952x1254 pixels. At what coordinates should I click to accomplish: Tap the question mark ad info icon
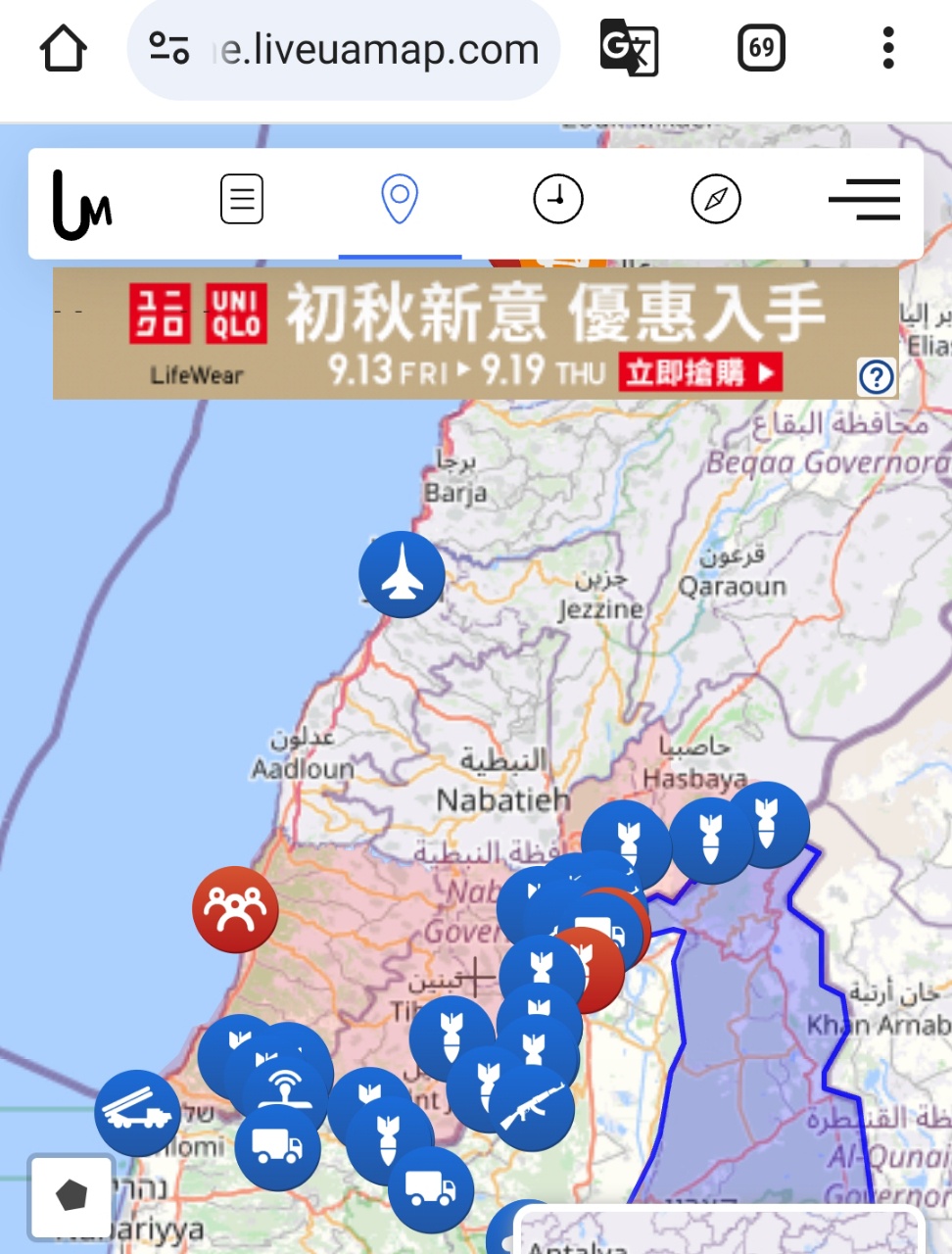(876, 376)
